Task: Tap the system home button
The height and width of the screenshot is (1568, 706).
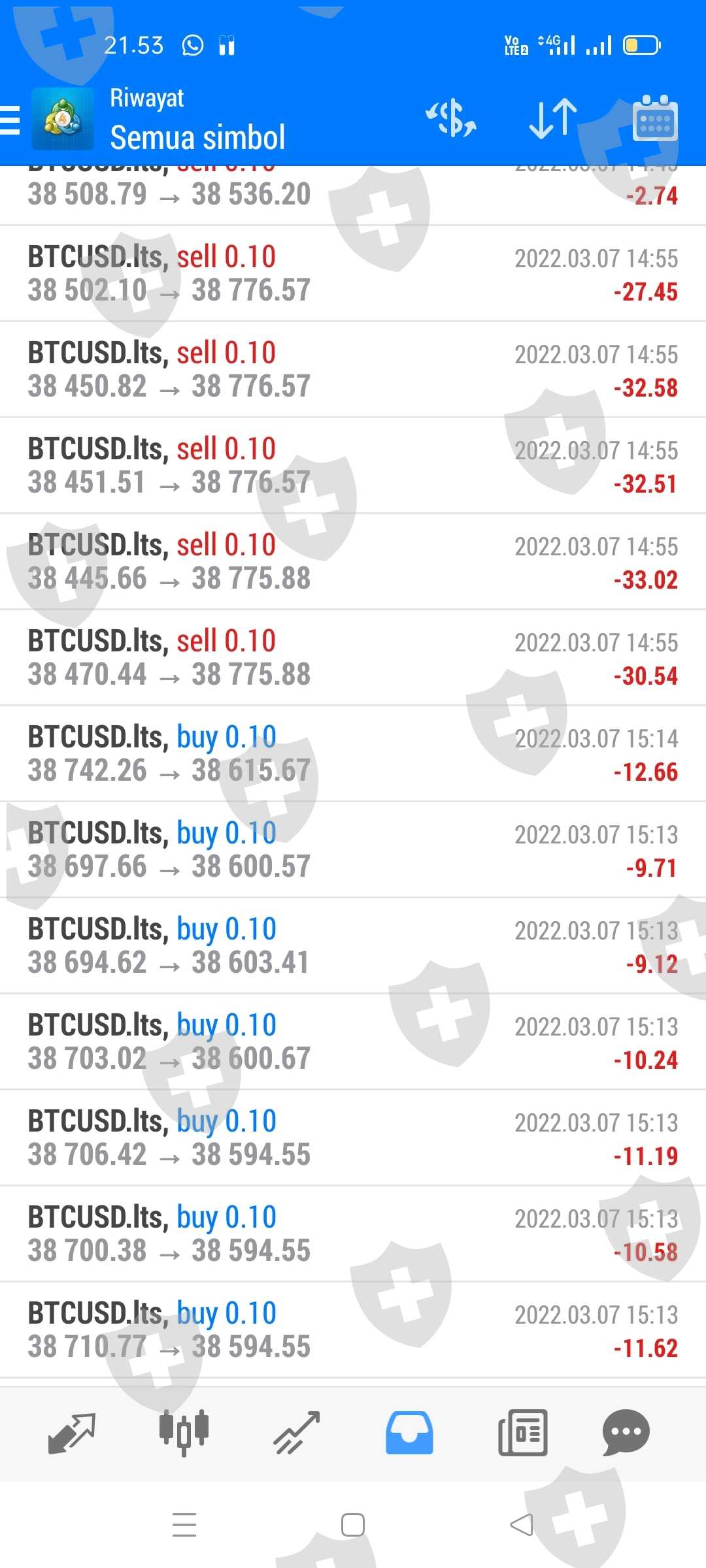Action: pyautogui.click(x=353, y=1525)
